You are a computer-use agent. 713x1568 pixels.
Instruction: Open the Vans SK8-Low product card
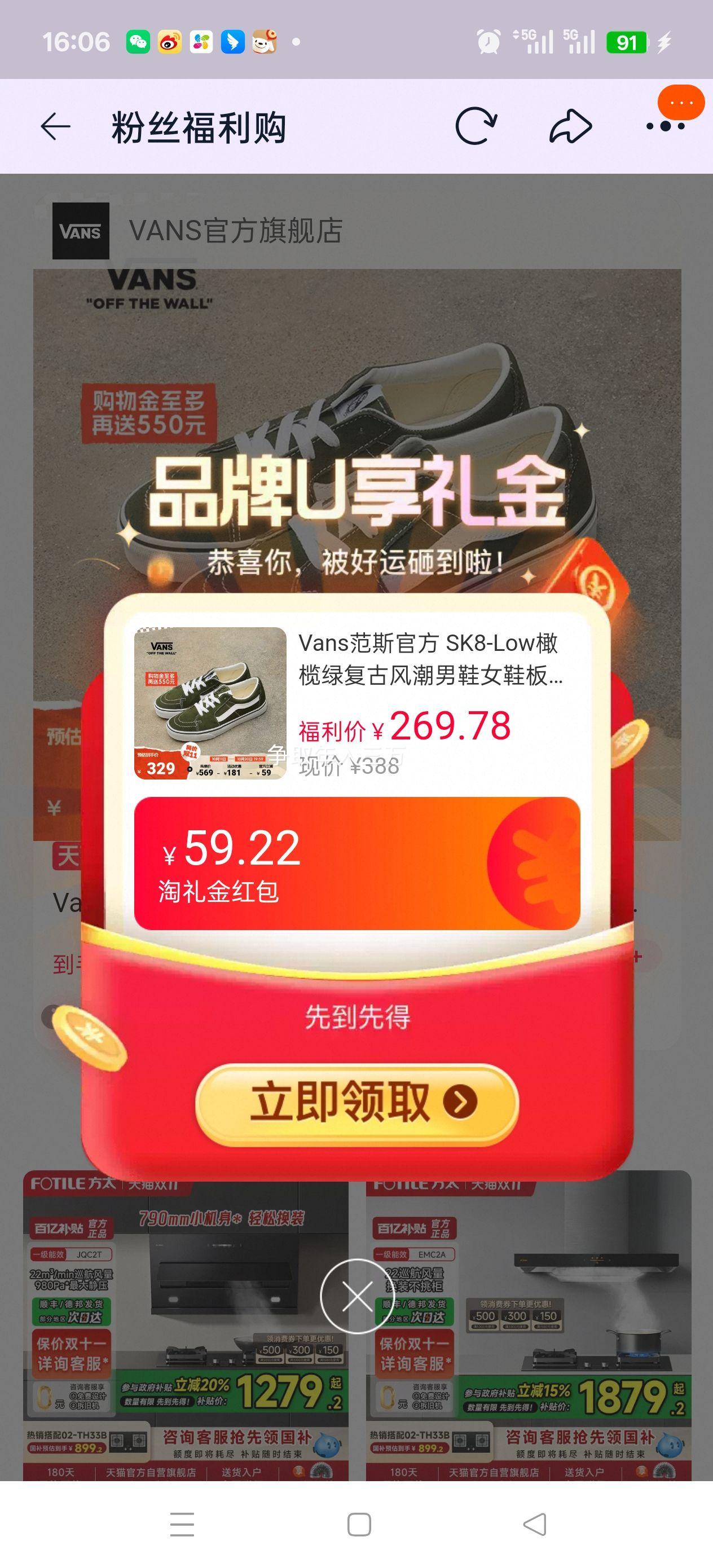point(357,703)
